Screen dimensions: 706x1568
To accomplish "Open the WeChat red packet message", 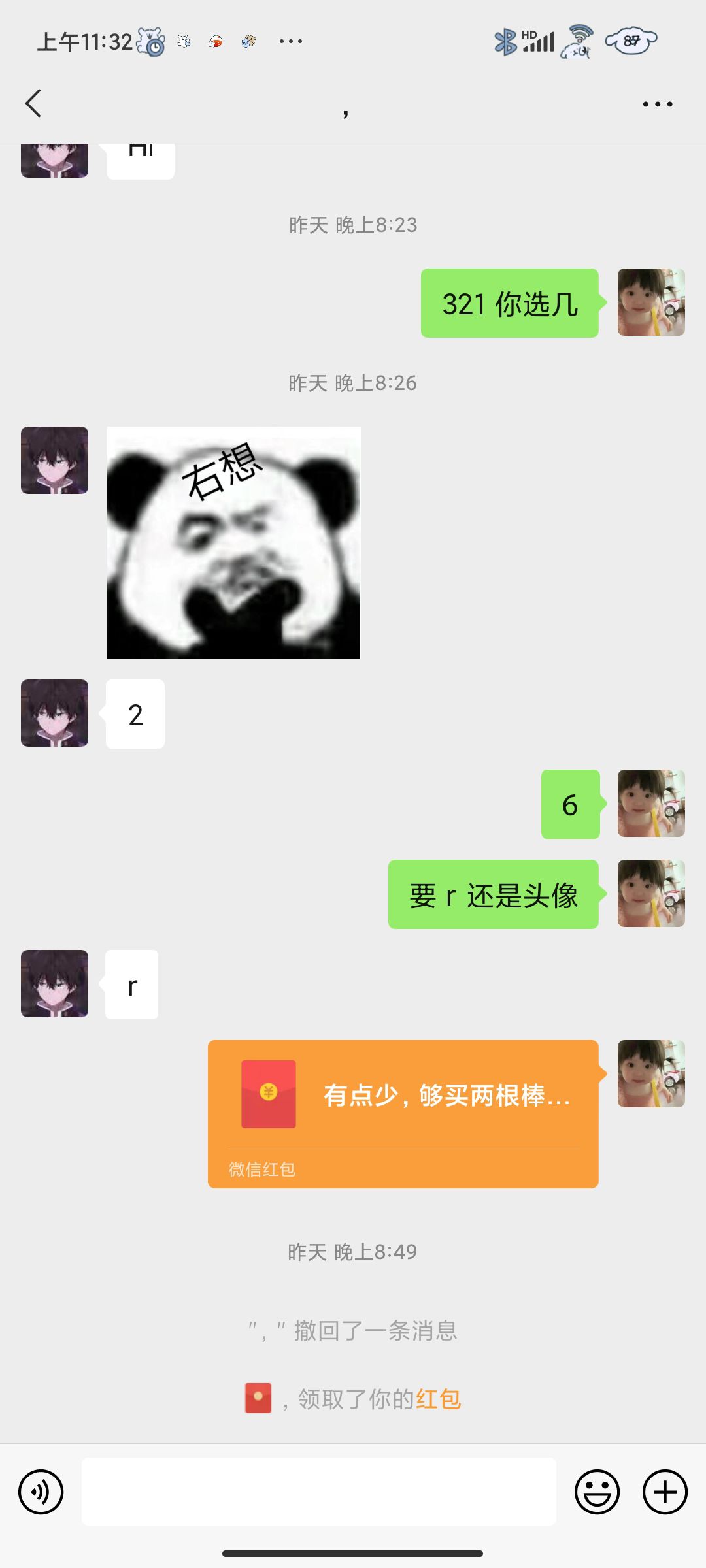I will (403, 1114).
